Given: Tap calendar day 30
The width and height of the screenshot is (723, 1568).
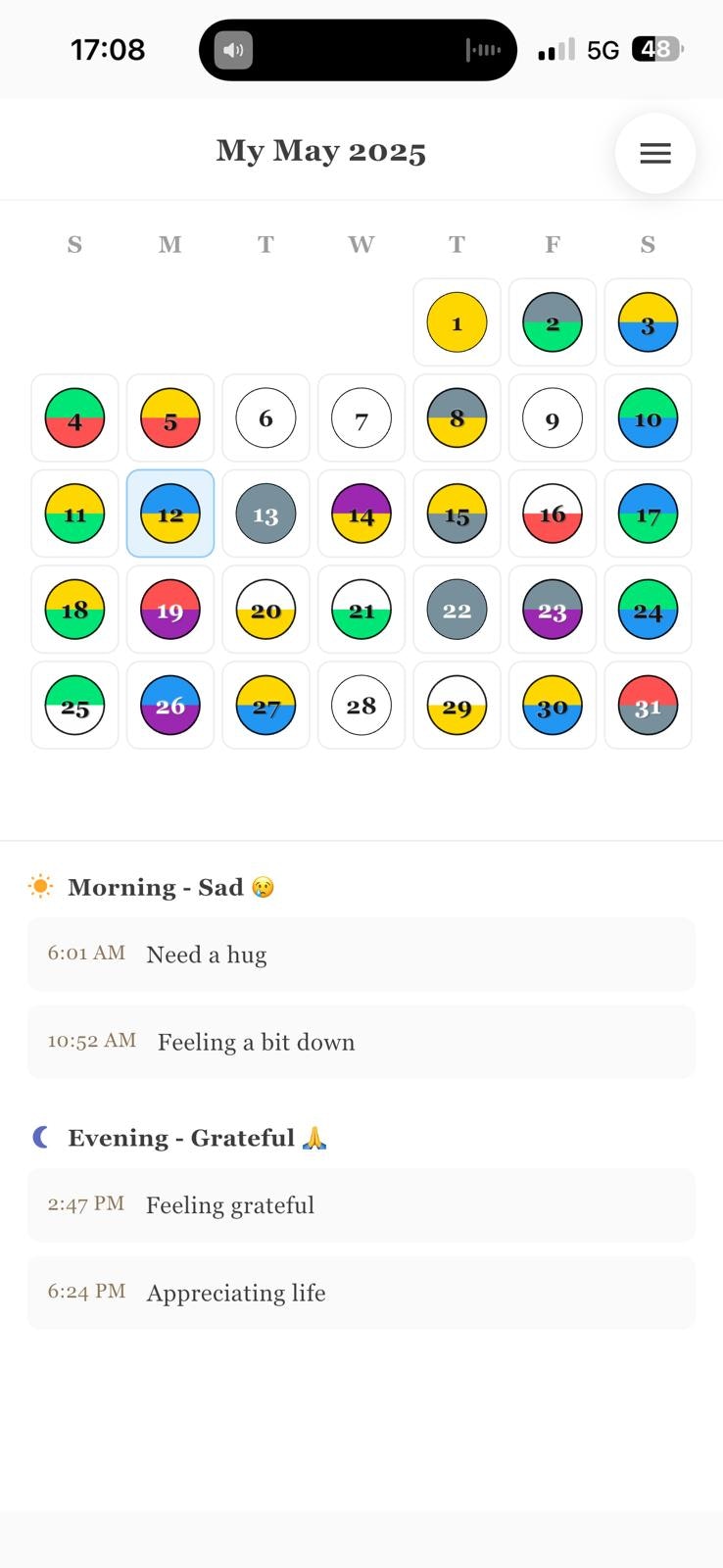Looking at the screenshot, I should tap(553, 705).
